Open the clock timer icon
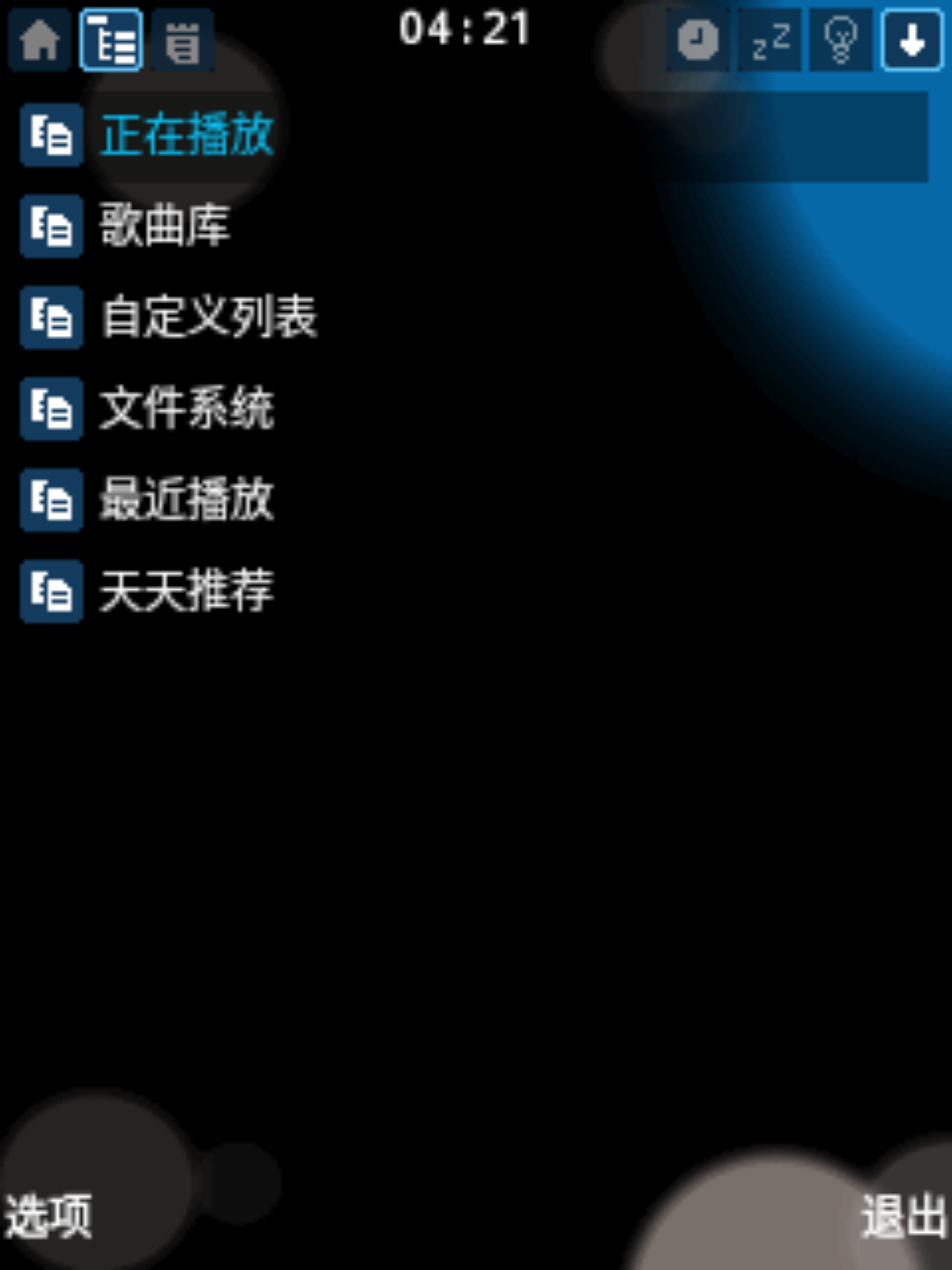The height and width of the screenshot is (1270, 952). (x=697, y=41)
